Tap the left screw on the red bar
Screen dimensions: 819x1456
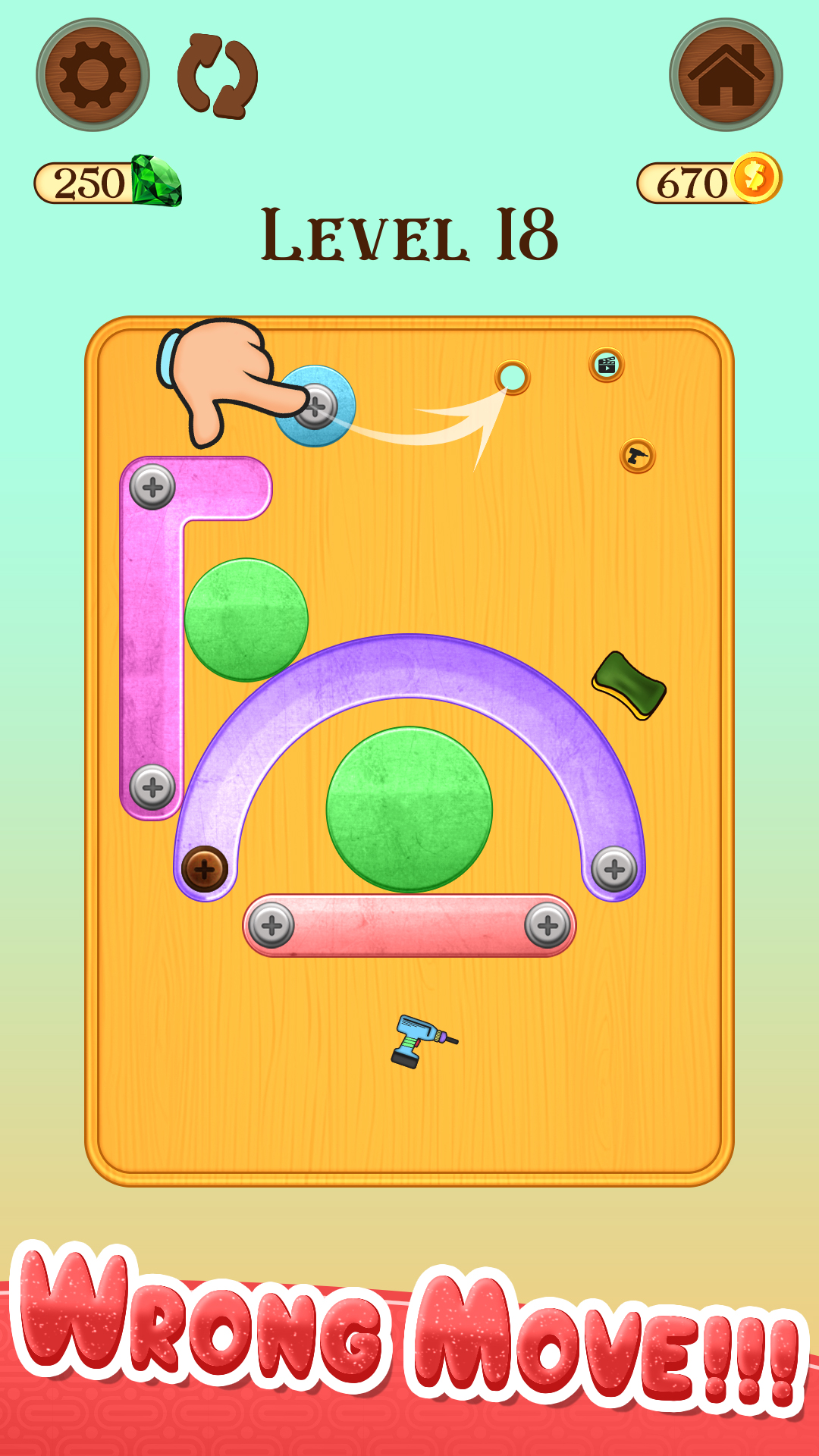(x=271, y=925)
